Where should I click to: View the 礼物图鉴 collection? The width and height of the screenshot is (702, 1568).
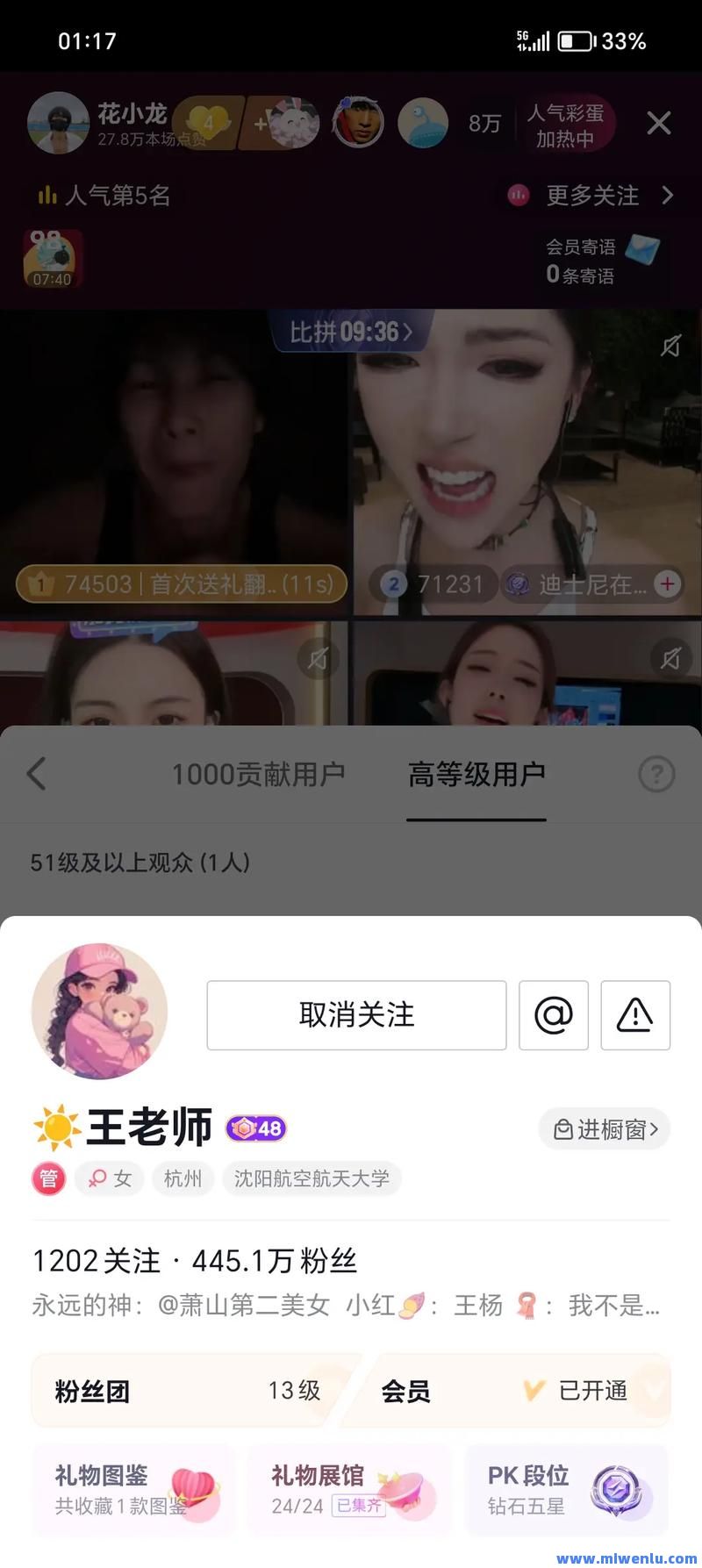click(133, 1490)
